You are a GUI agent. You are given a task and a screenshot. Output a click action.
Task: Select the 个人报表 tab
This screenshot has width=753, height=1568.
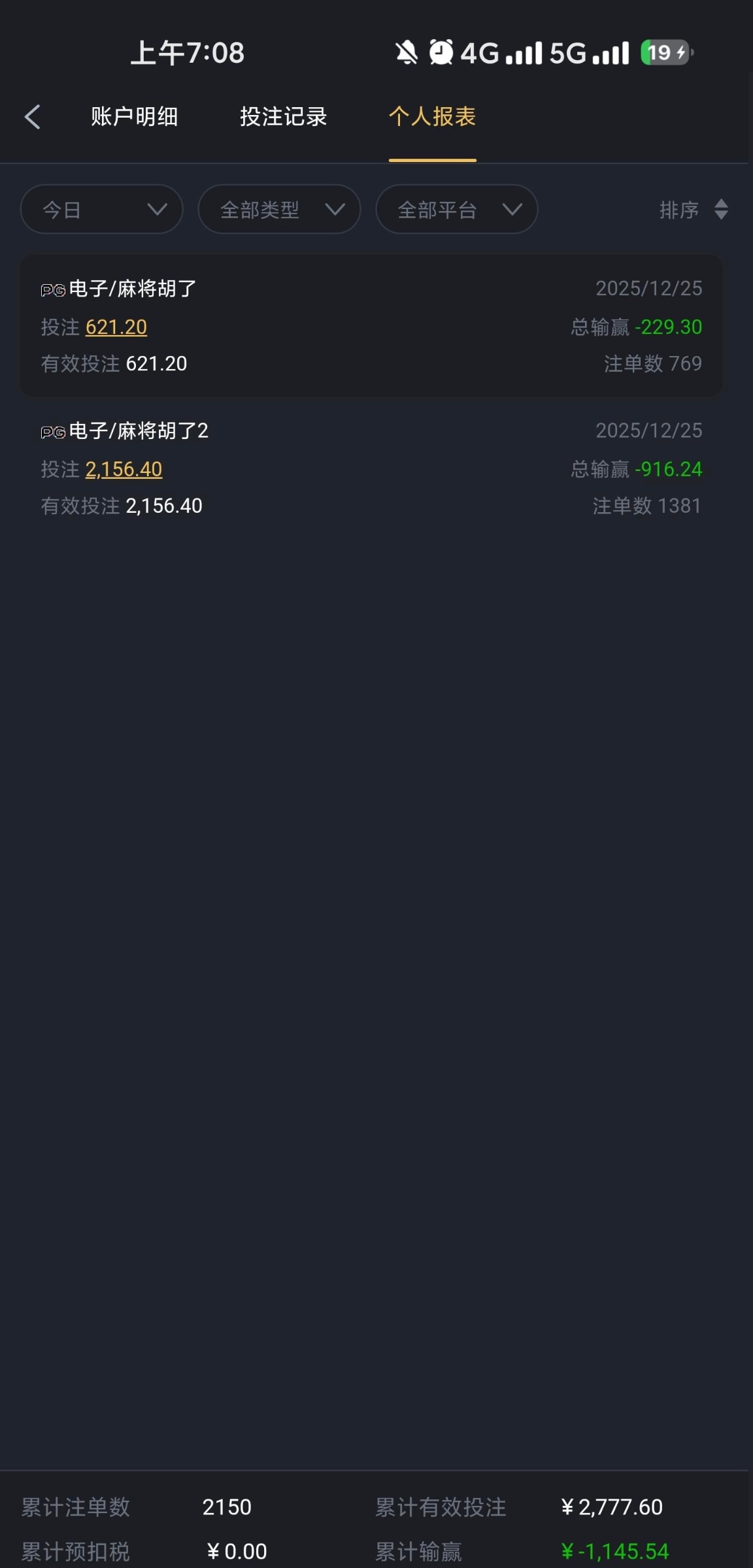432,117
